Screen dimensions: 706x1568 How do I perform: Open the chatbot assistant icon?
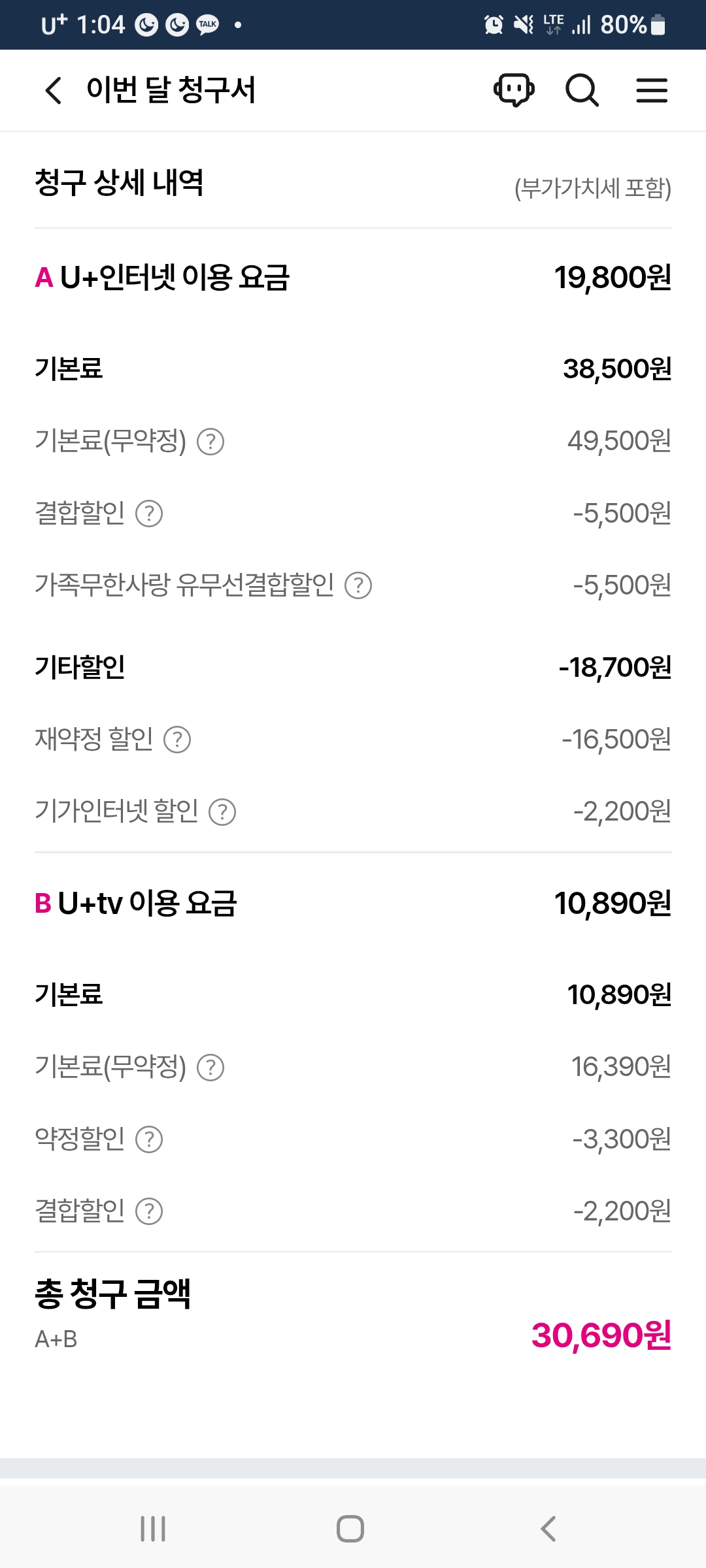514,90
